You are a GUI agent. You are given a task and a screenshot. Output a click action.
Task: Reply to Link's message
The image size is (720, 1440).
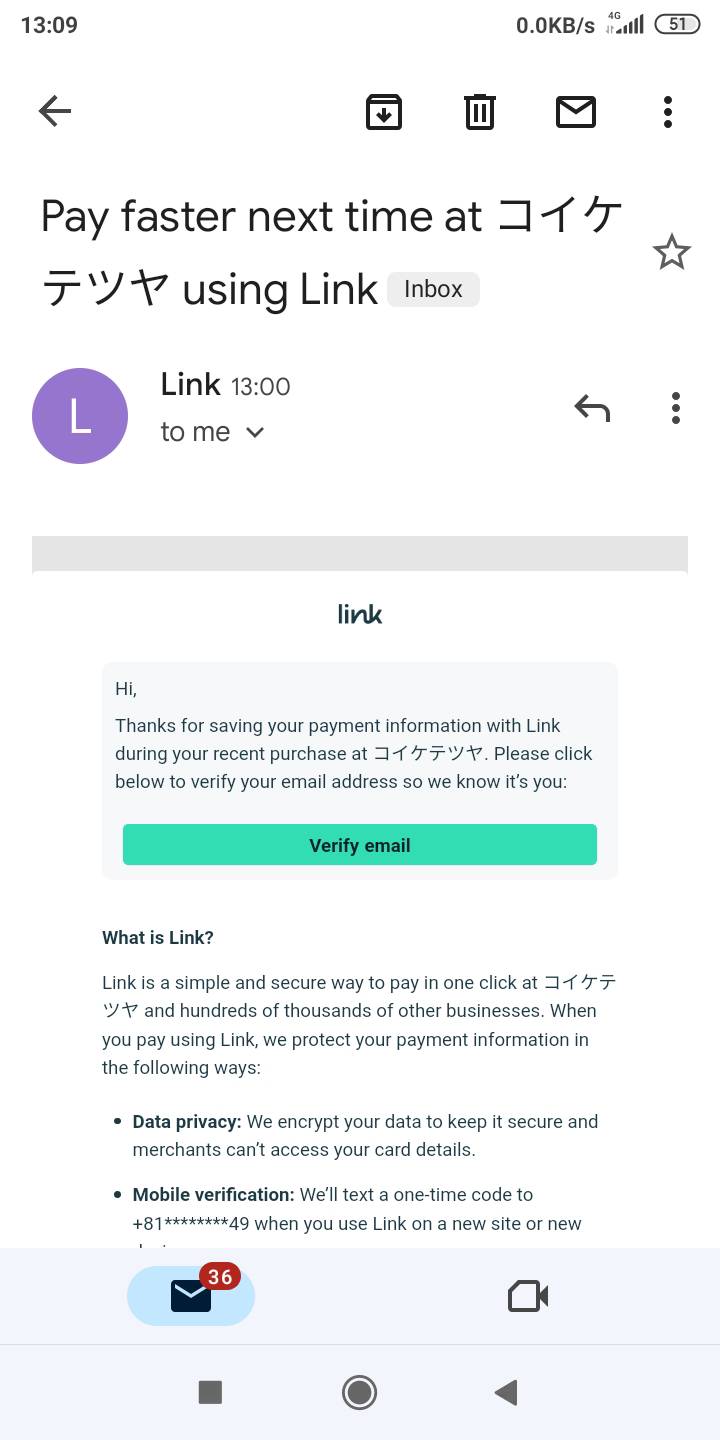(592, 408)
